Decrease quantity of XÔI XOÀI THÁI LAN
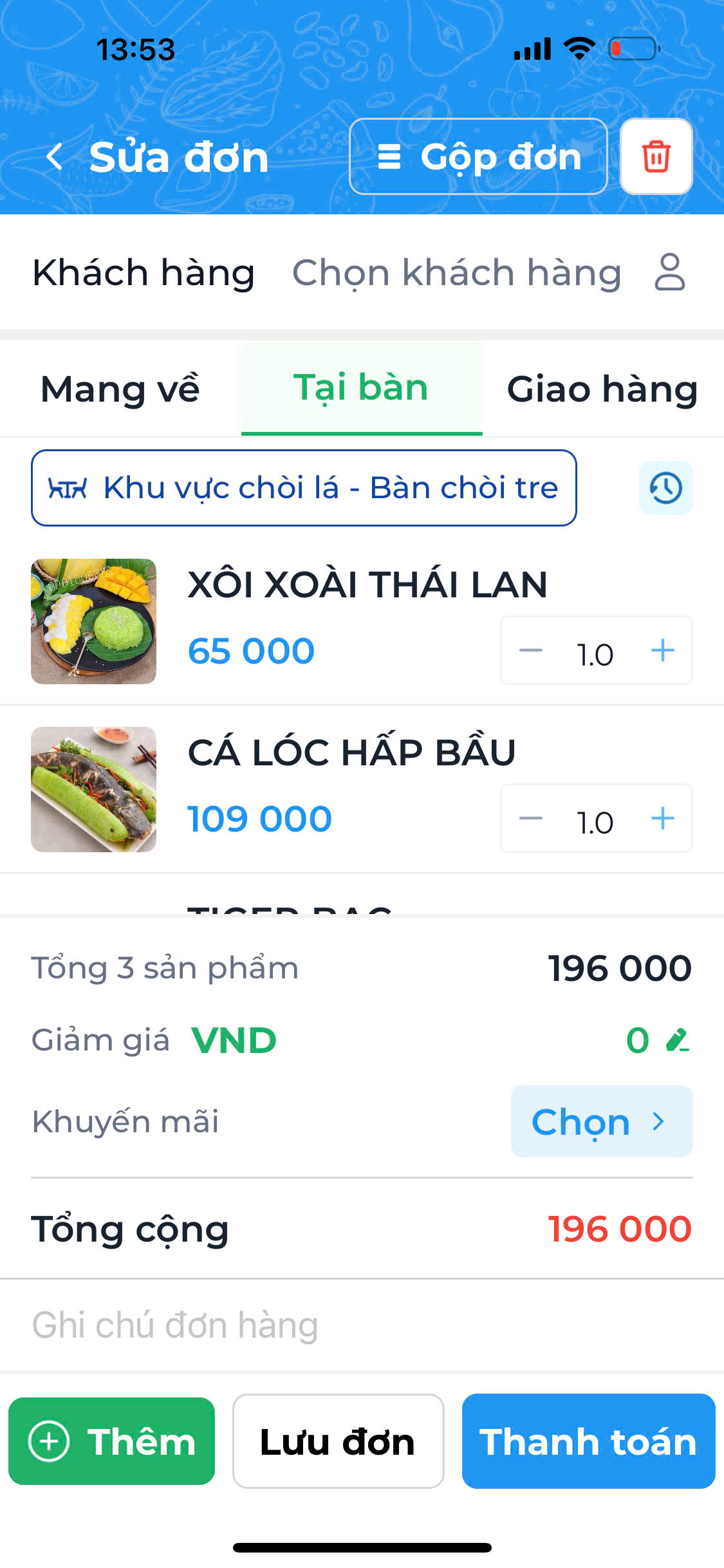724x1568 pixels. coord(531,651)
